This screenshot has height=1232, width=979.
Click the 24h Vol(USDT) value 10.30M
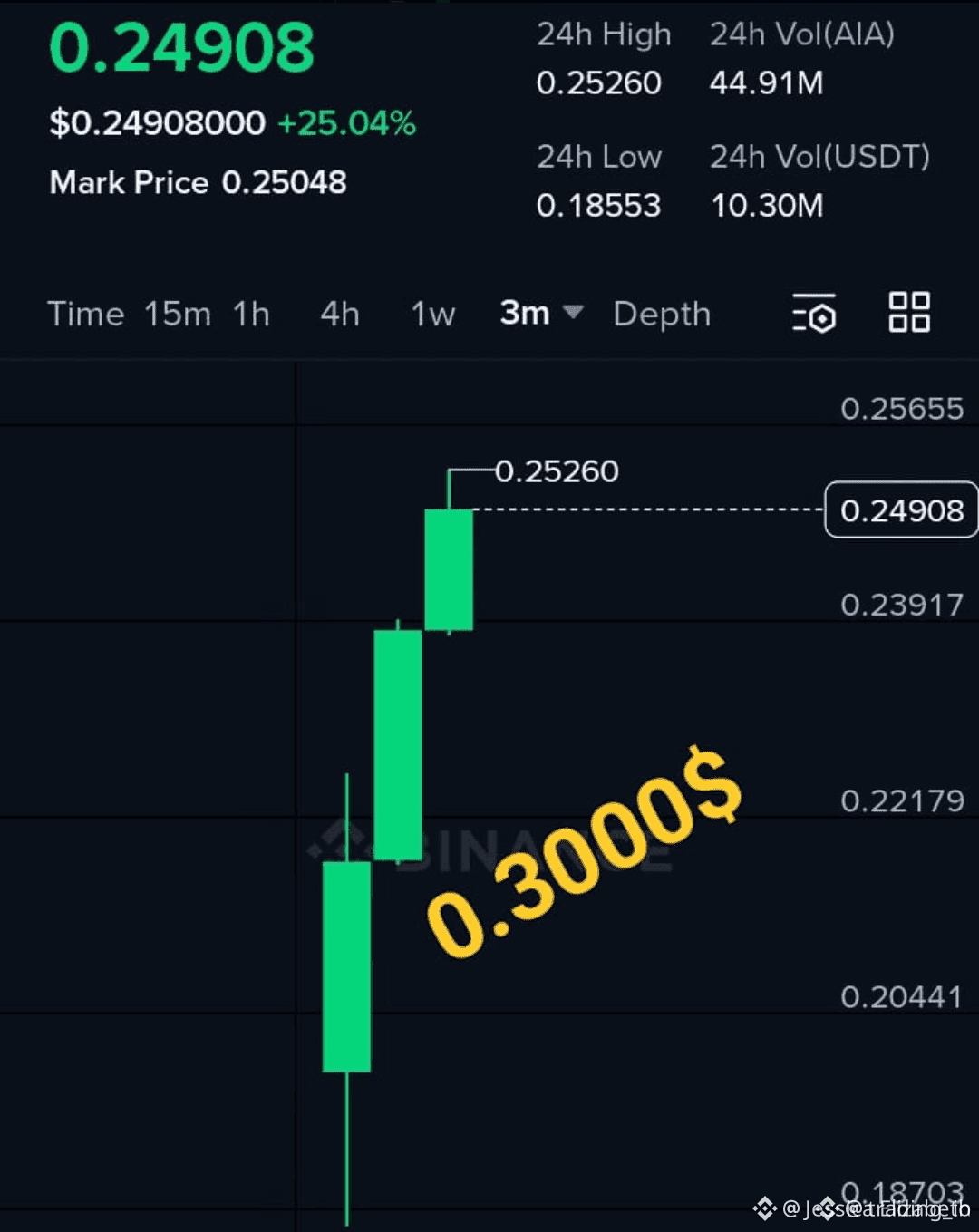tap(766, 205)
